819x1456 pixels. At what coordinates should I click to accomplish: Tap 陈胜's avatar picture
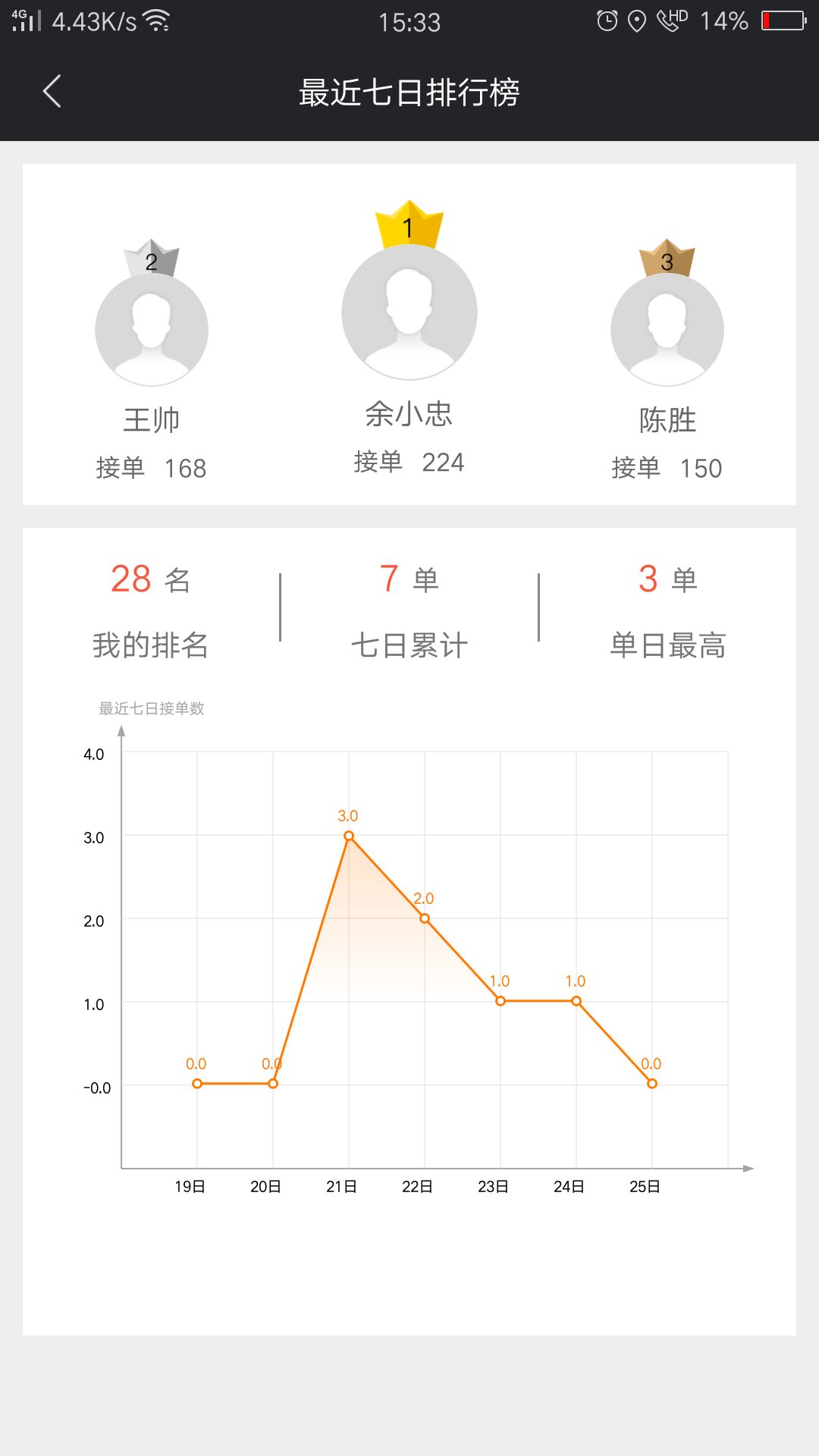667,329
